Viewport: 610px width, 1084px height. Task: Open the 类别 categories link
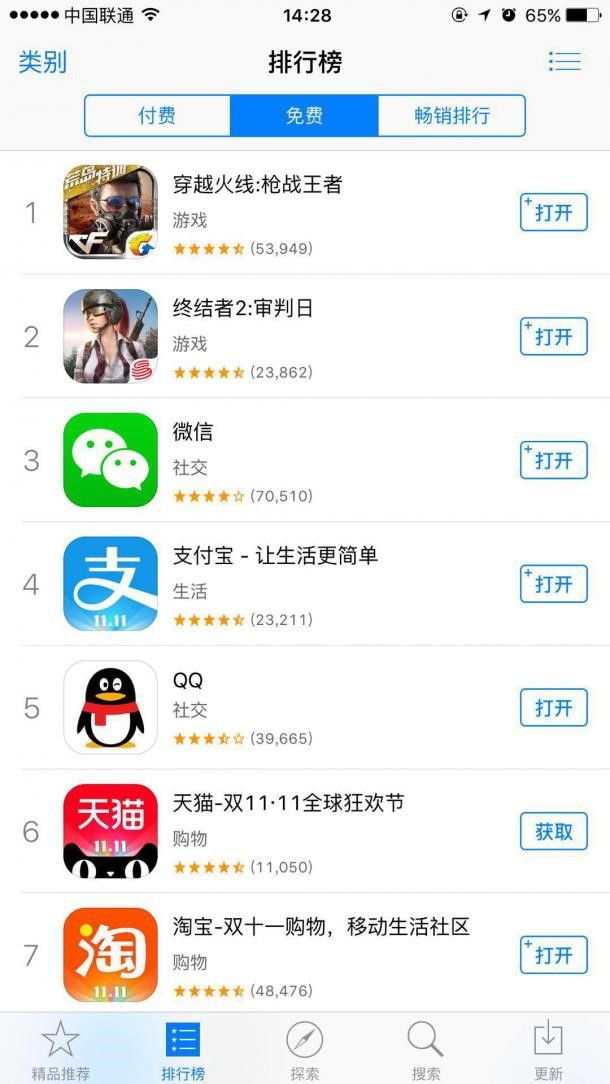click(x=43, y=62)
